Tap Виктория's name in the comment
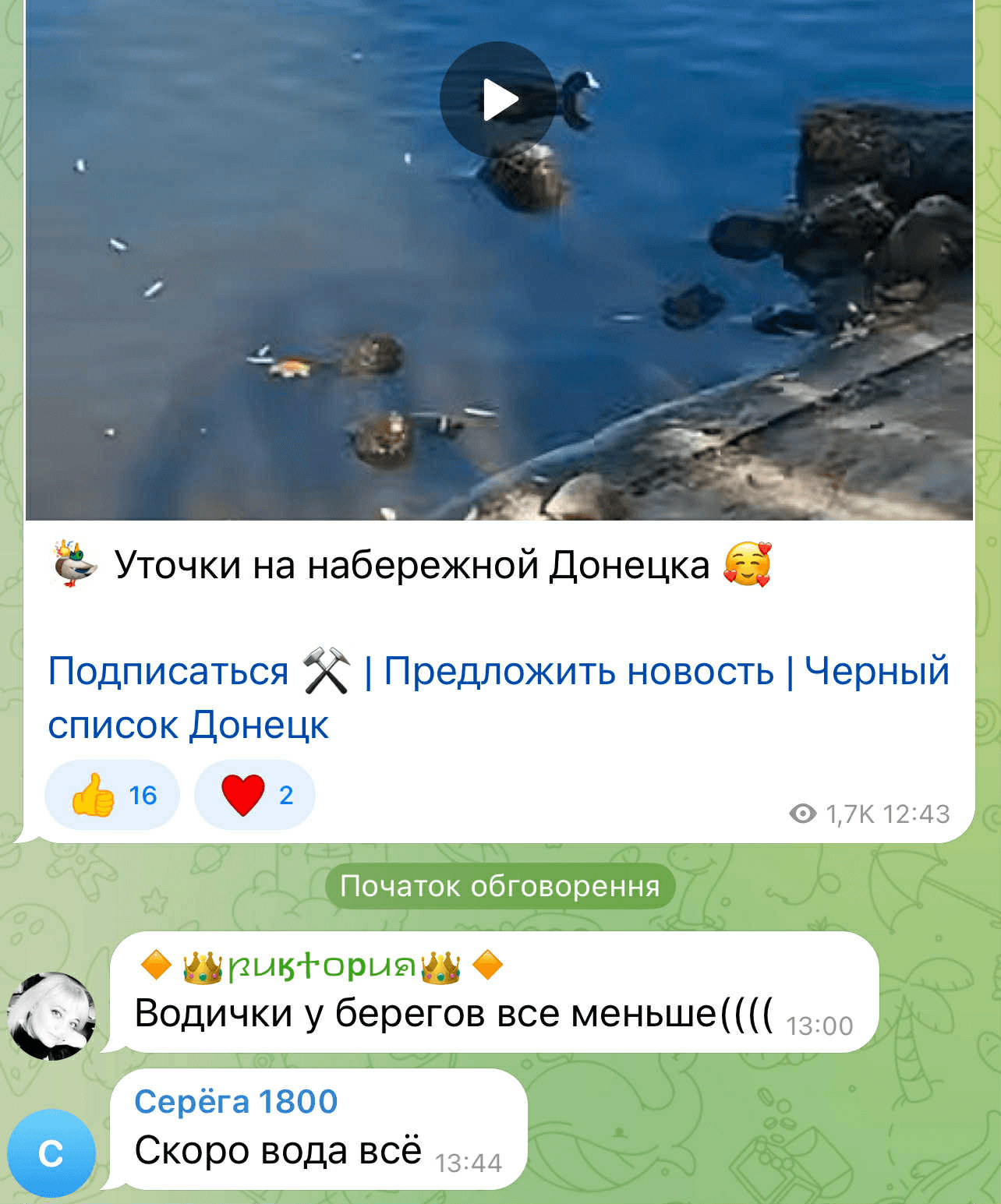 [321, 966]
